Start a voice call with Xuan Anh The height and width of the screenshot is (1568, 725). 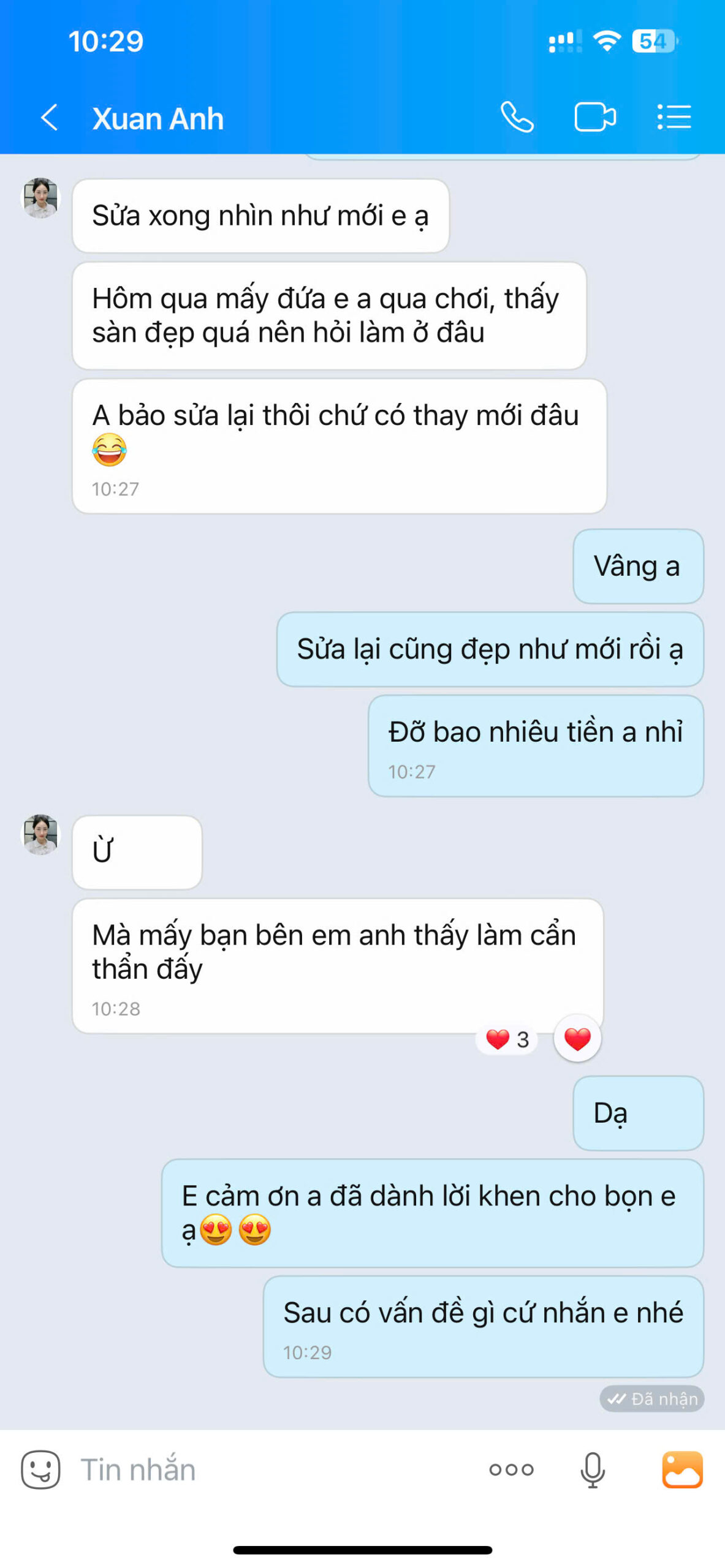pos(517,117)
